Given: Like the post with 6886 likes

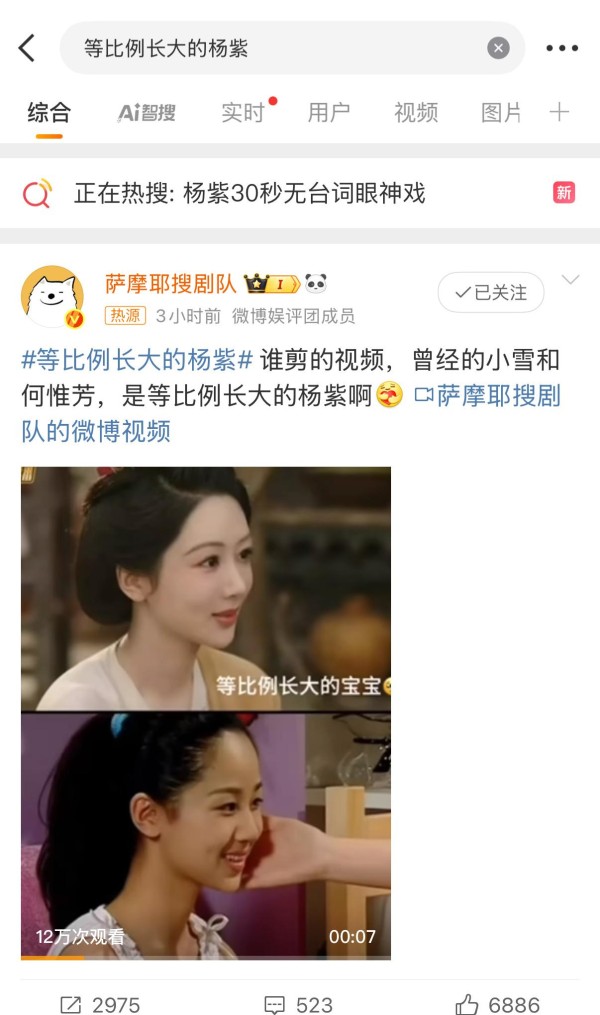Looking at the screenshot, I should 497,1003.
